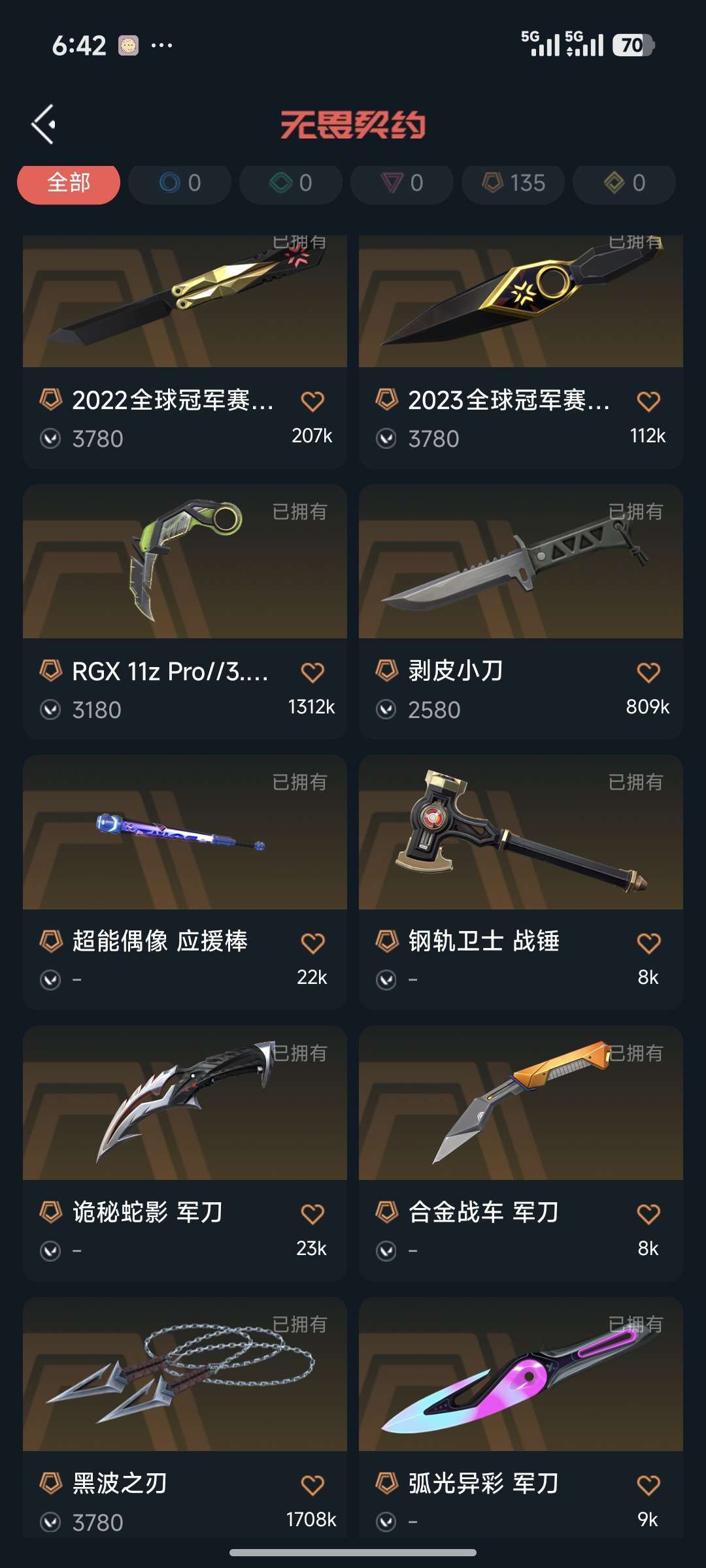Select the blue circle tier filter
Screen dimensions: 706x1568
pyautogui.click(x=180, y=183)
